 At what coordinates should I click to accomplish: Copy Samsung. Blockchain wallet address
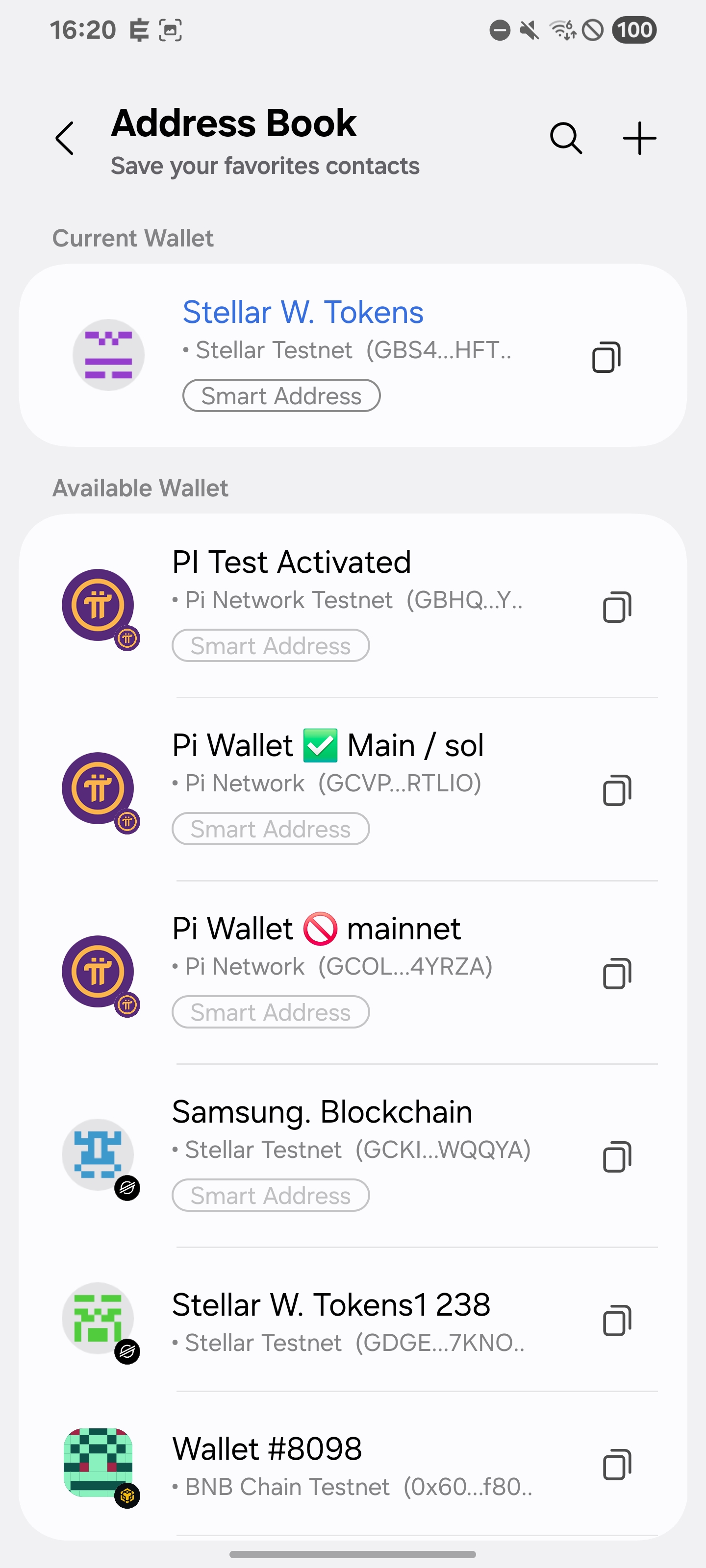point(616,1156)
